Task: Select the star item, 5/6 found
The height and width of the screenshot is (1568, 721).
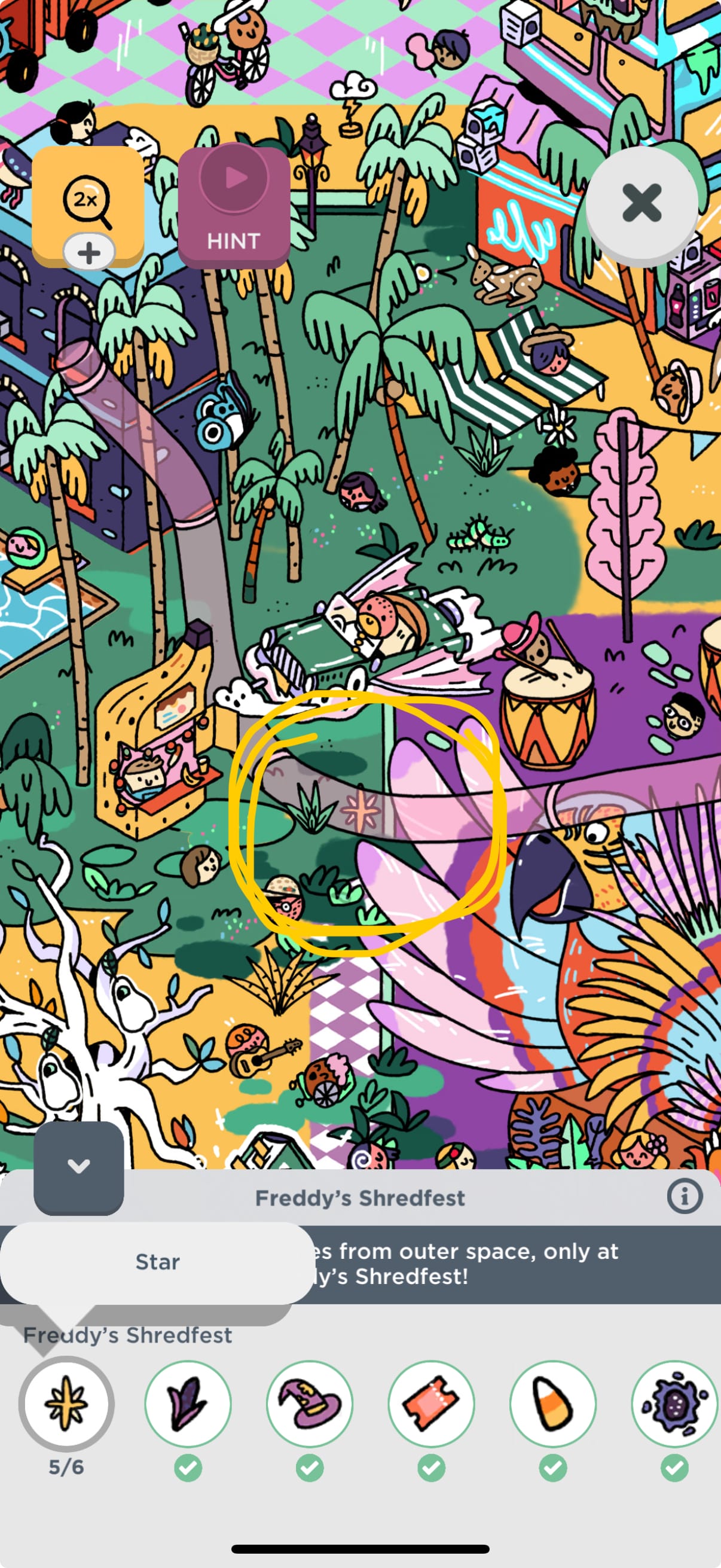Action: (x=66, y=1404)
